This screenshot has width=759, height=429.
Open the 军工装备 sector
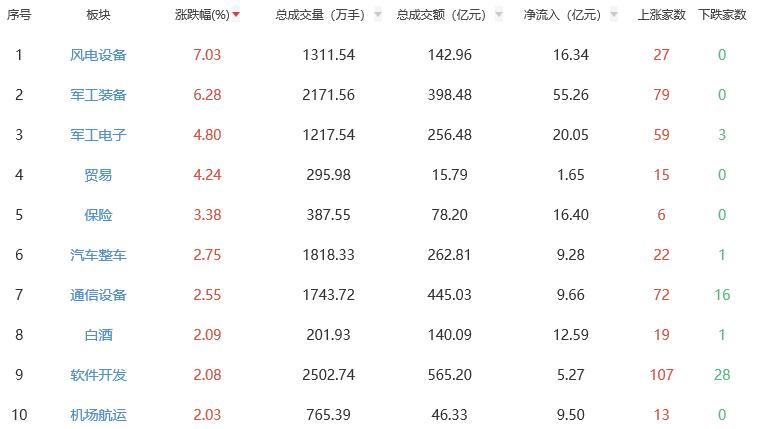click(x=98, y=94)
